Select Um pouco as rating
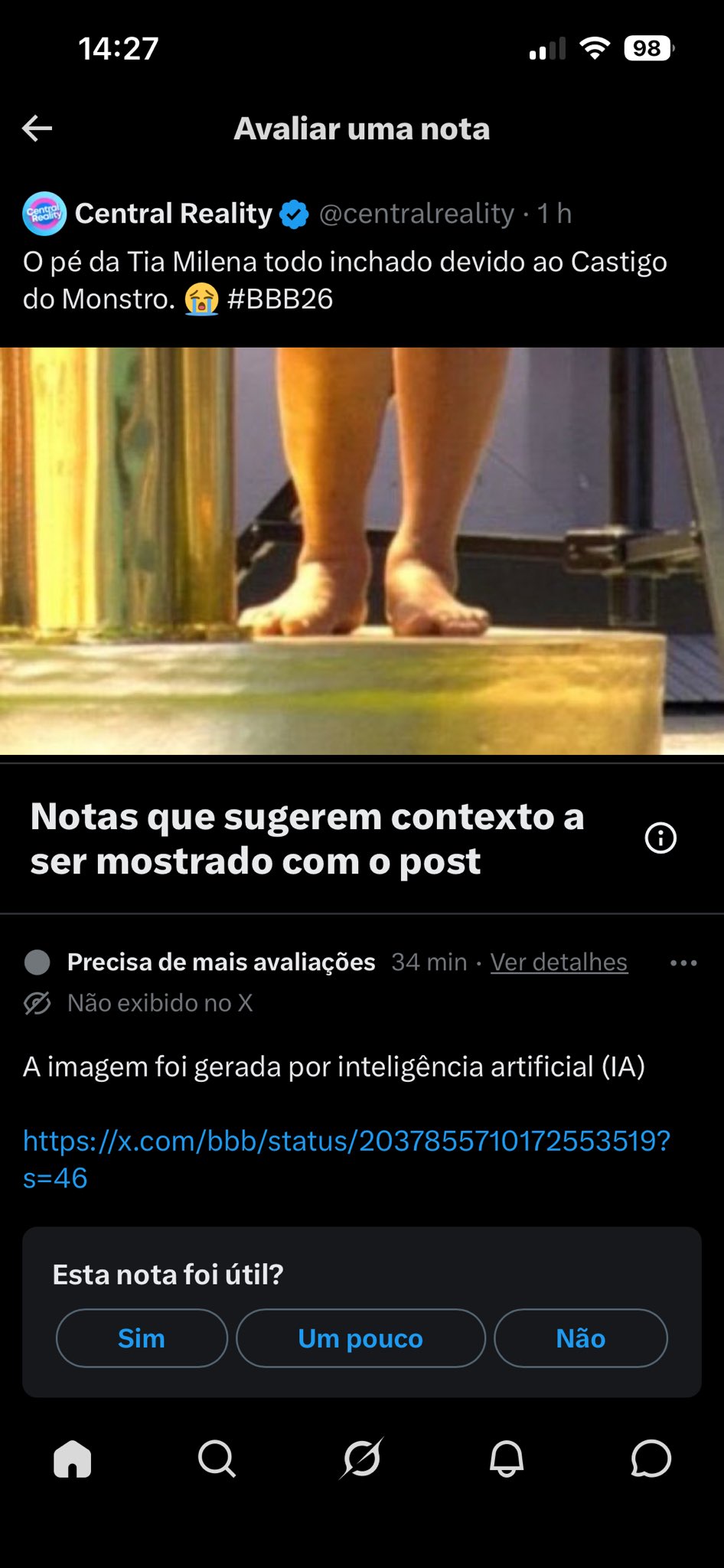The height and width of the screenshot is (1568, 724). tap(360, 1338)
